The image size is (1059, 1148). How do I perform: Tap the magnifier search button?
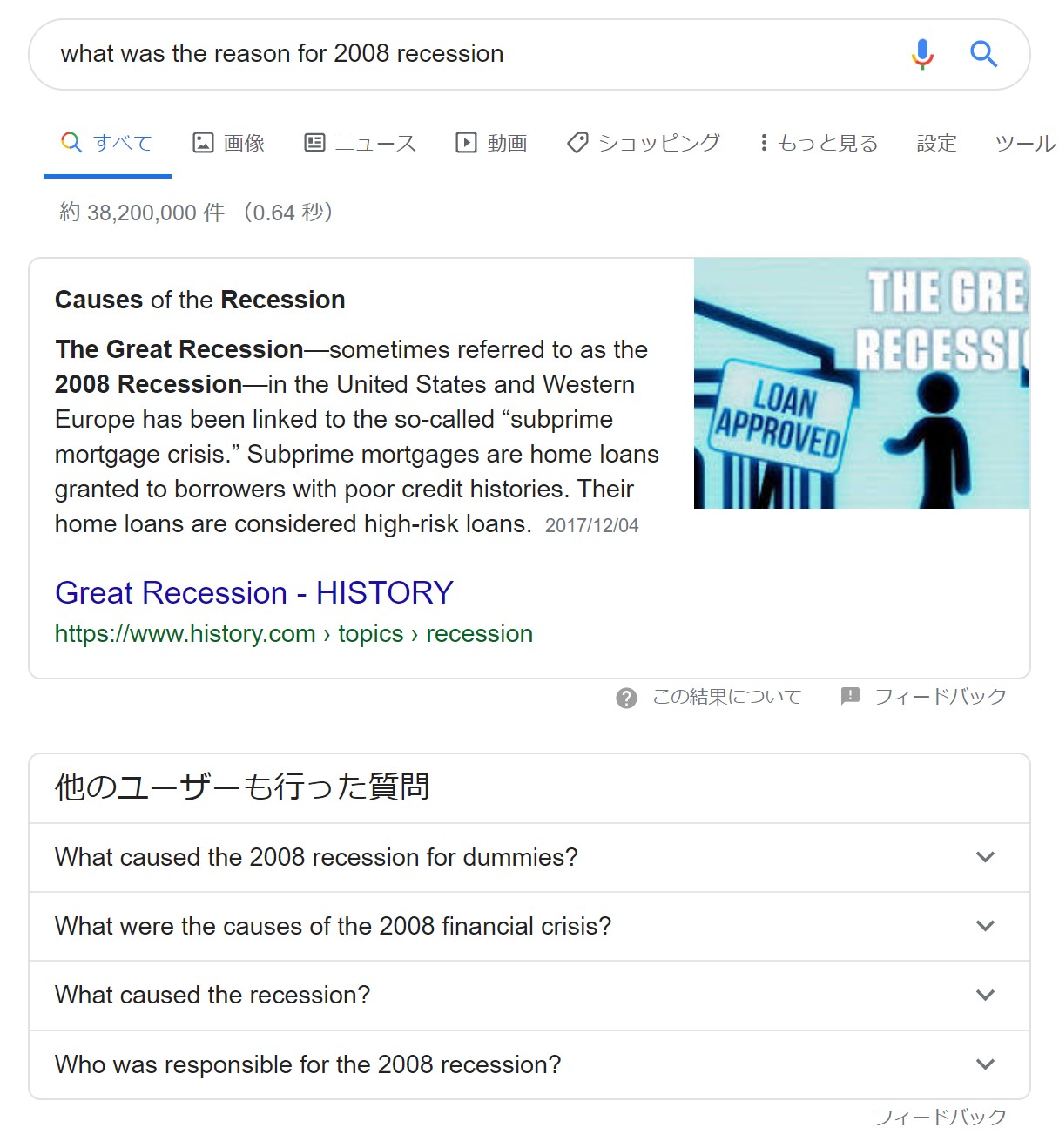983,54
